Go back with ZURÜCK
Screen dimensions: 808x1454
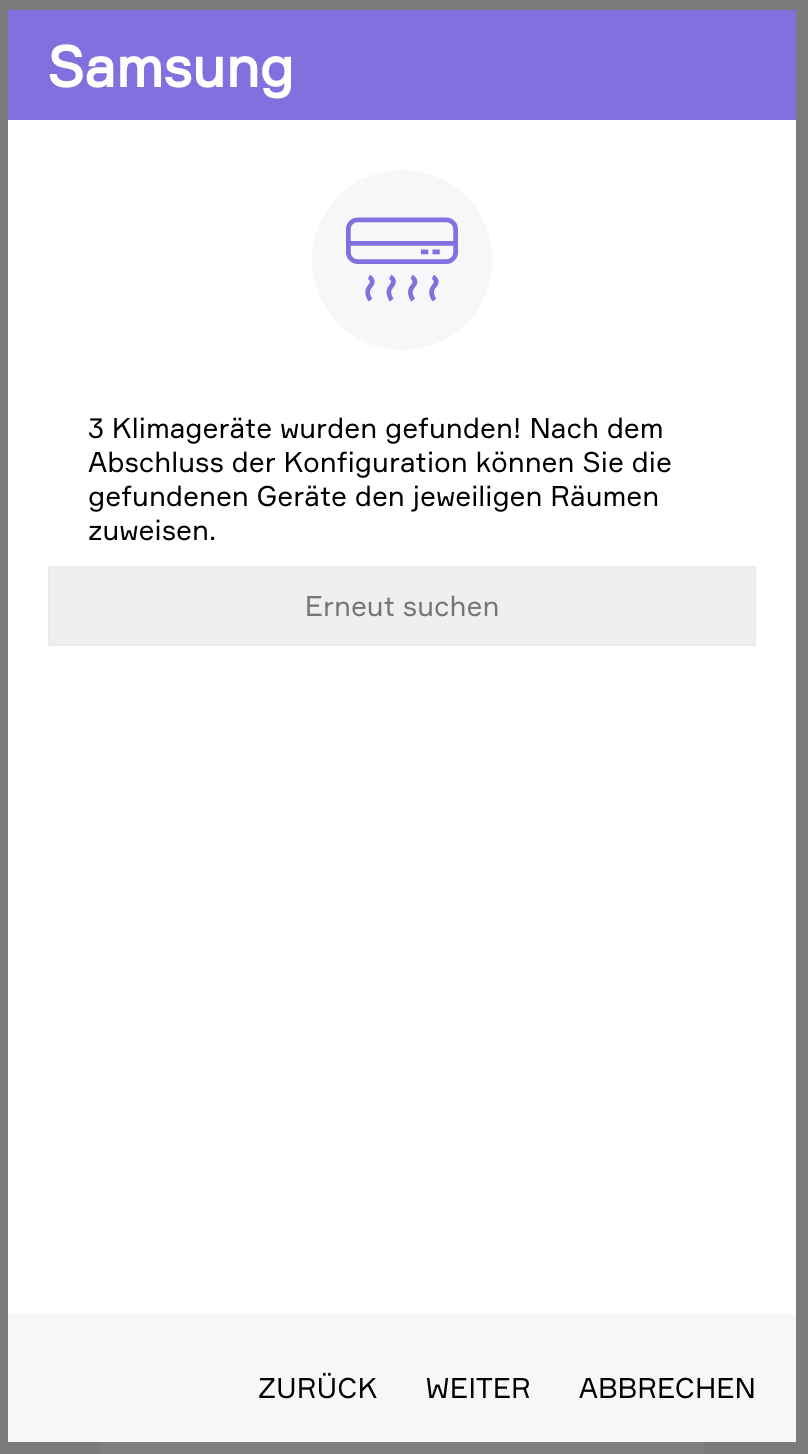tap(317, 1388)
